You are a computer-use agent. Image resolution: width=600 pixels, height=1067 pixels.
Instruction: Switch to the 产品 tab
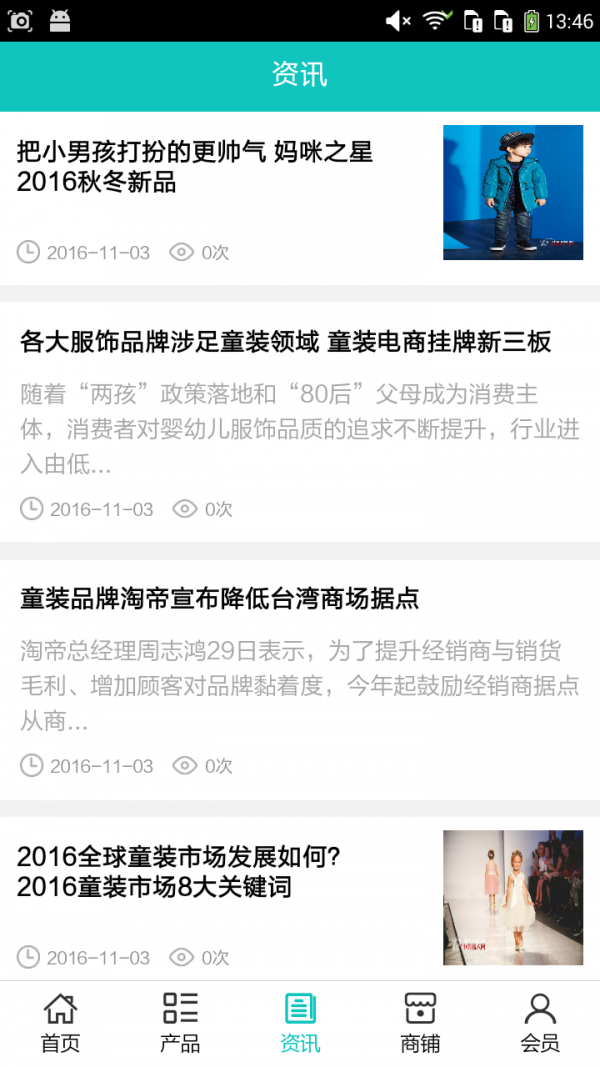pyautogui.click(x=180, y=1022)
